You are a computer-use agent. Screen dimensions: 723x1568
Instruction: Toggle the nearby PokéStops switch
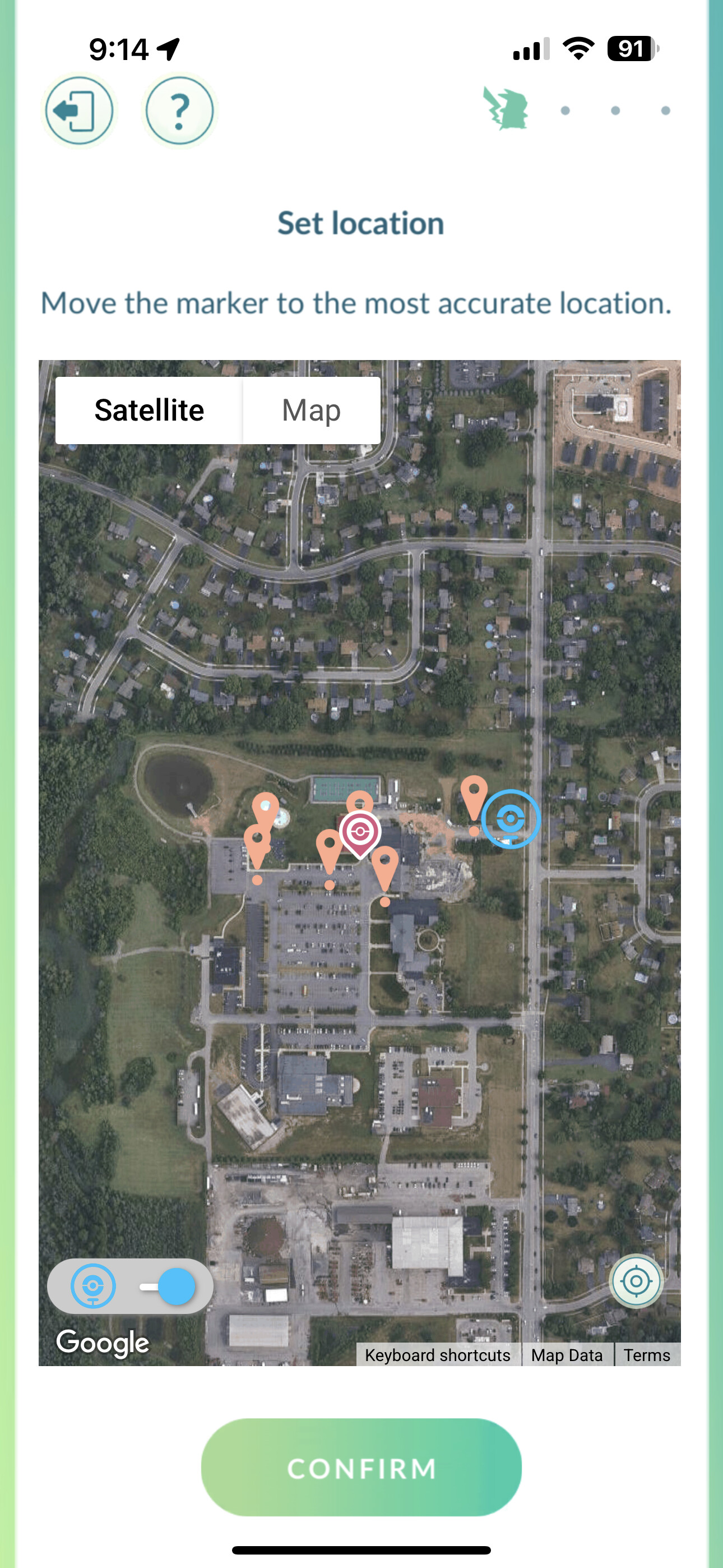pyautogui.click(x=167, y=1286)
